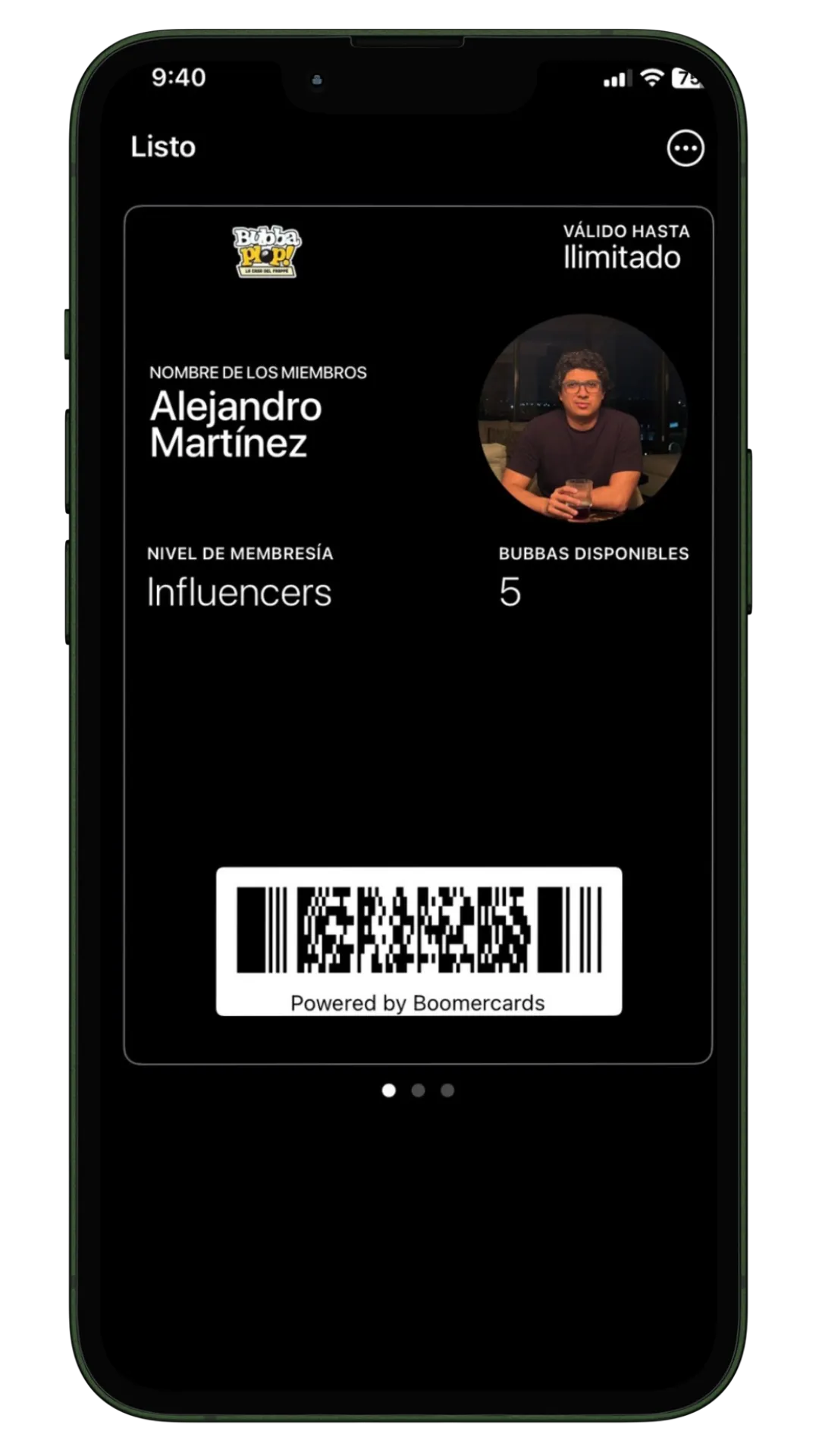
Task: Select the first page indicator dot
Action: click(x=390, y=1090)
